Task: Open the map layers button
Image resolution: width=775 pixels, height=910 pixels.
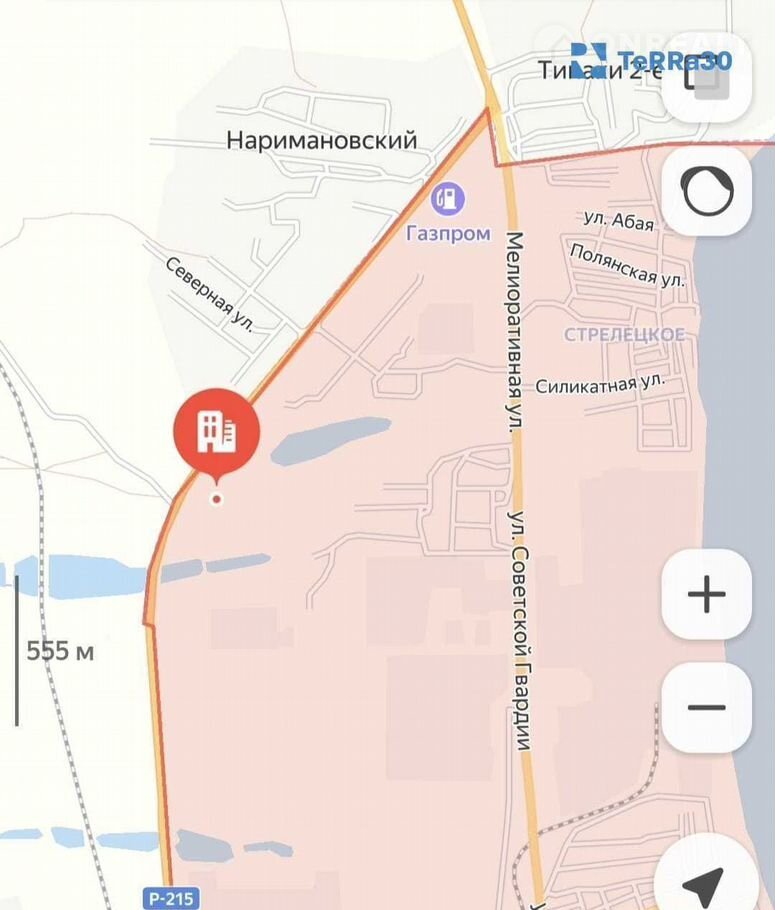Action: coord(707,78)
